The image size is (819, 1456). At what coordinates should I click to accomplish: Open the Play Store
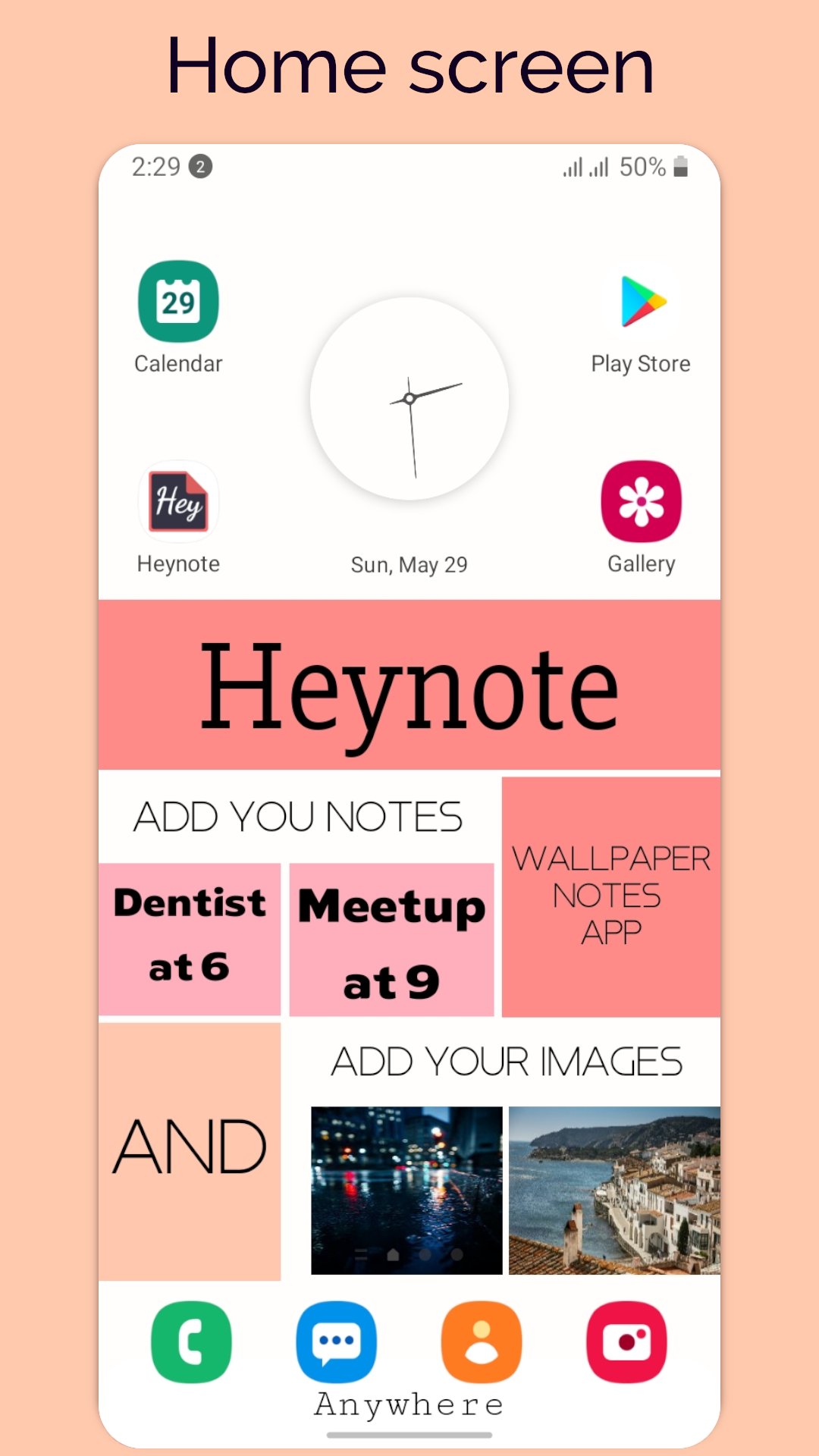point(641,302)
